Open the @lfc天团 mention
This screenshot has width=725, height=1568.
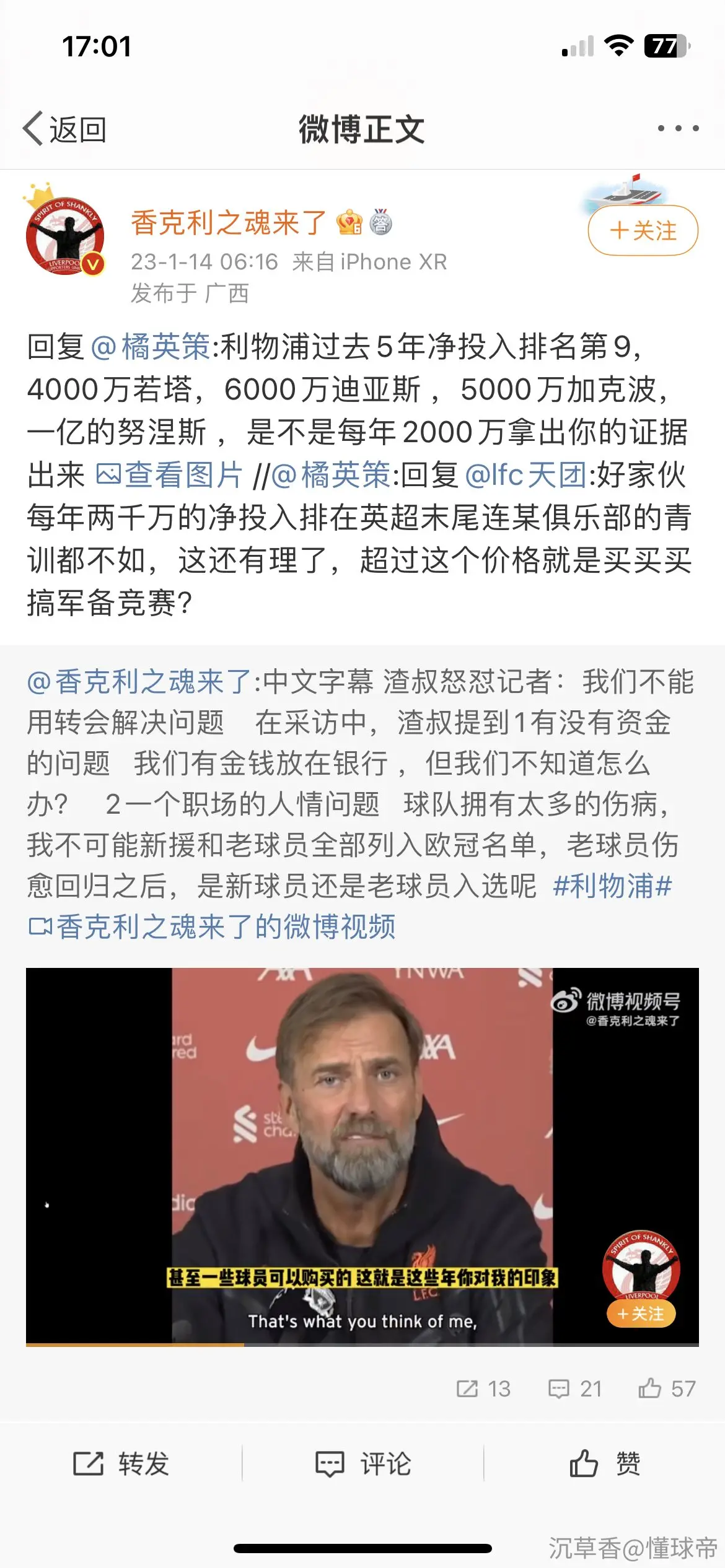click(x=525, y=475)
